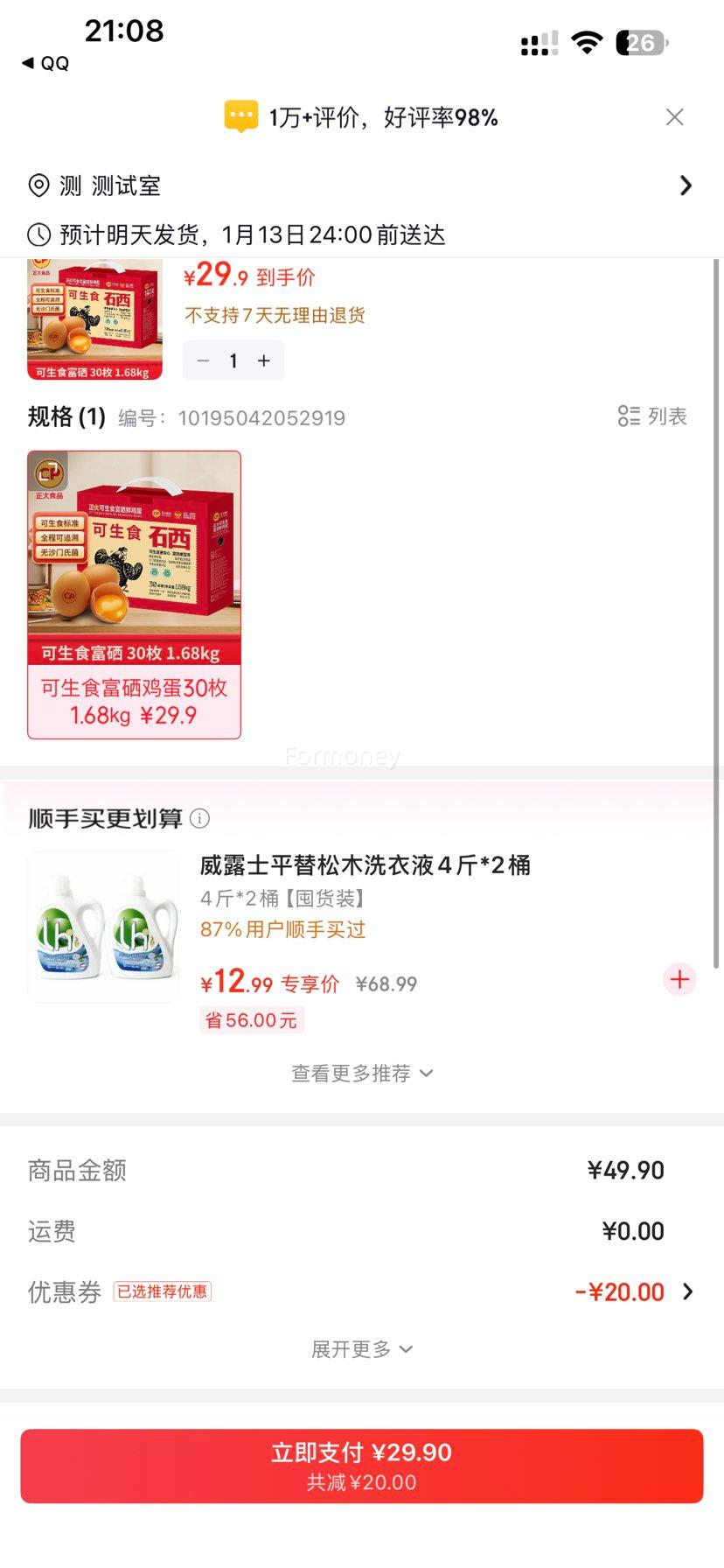
Task: Add the laundry detergent with the red plus icon
Action: (679, 980)
